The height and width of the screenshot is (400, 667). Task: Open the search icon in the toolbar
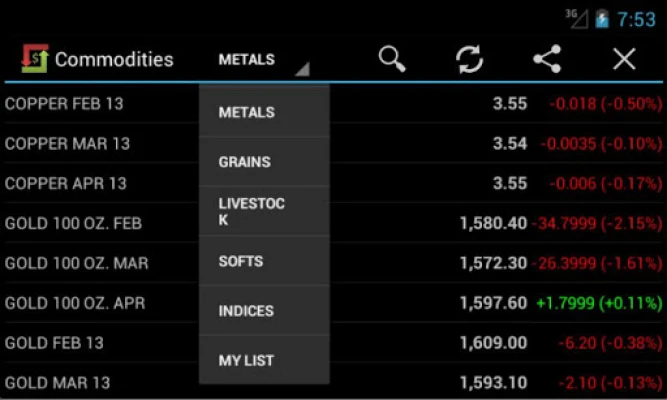(392, 59)
